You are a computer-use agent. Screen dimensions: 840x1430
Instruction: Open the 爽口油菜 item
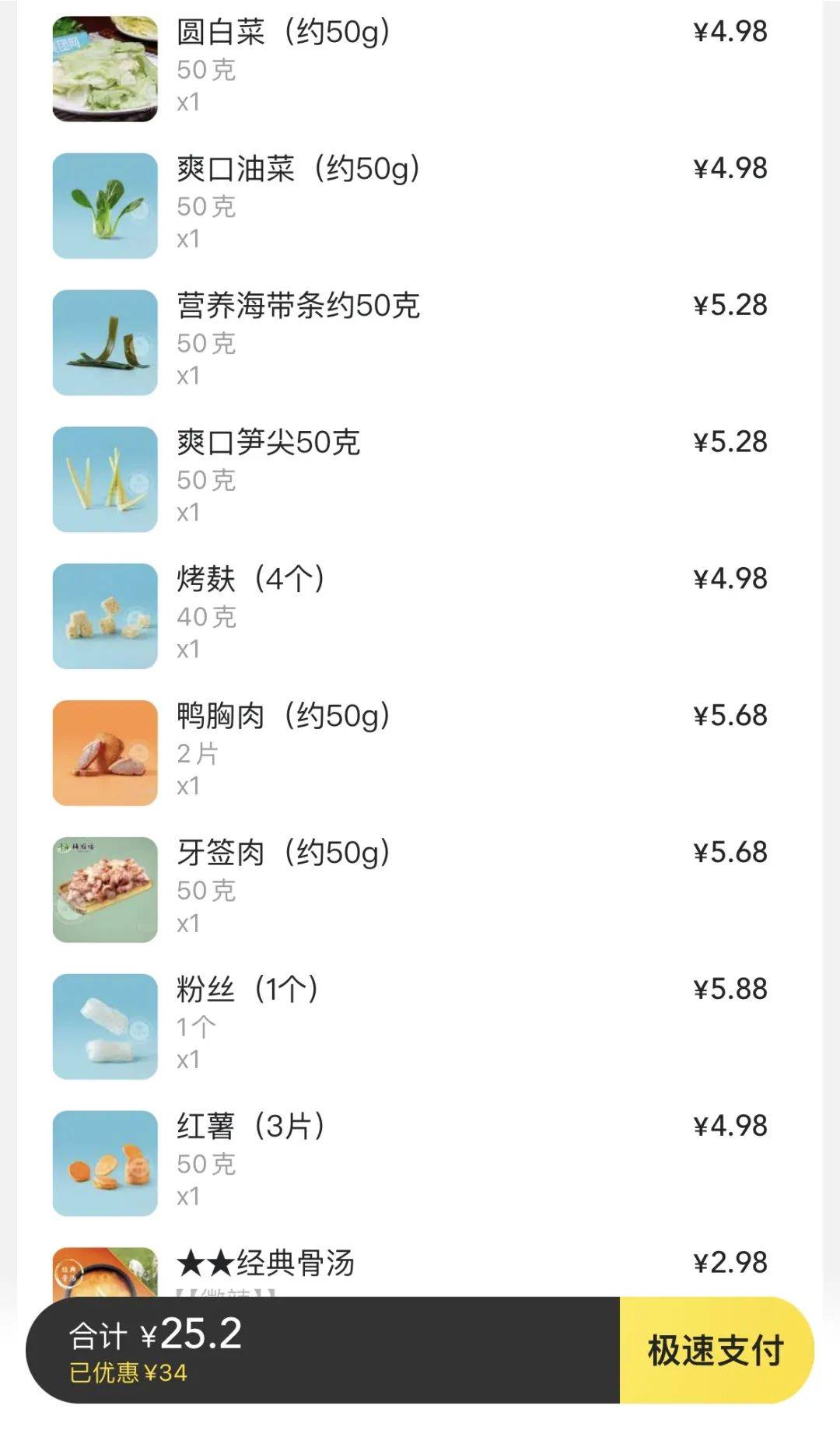coord(420,205)
